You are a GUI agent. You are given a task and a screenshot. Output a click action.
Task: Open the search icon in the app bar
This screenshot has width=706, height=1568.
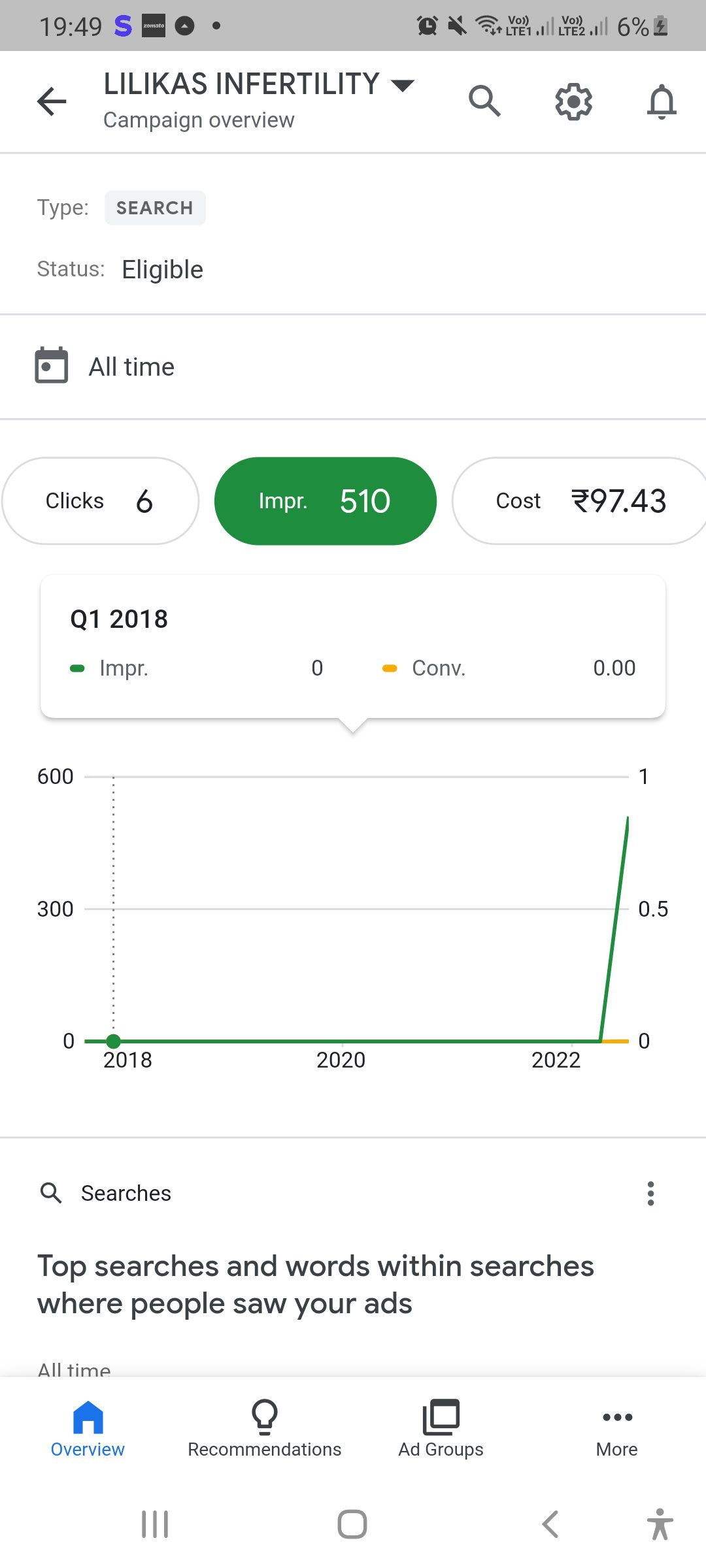(x=484, y=101)
